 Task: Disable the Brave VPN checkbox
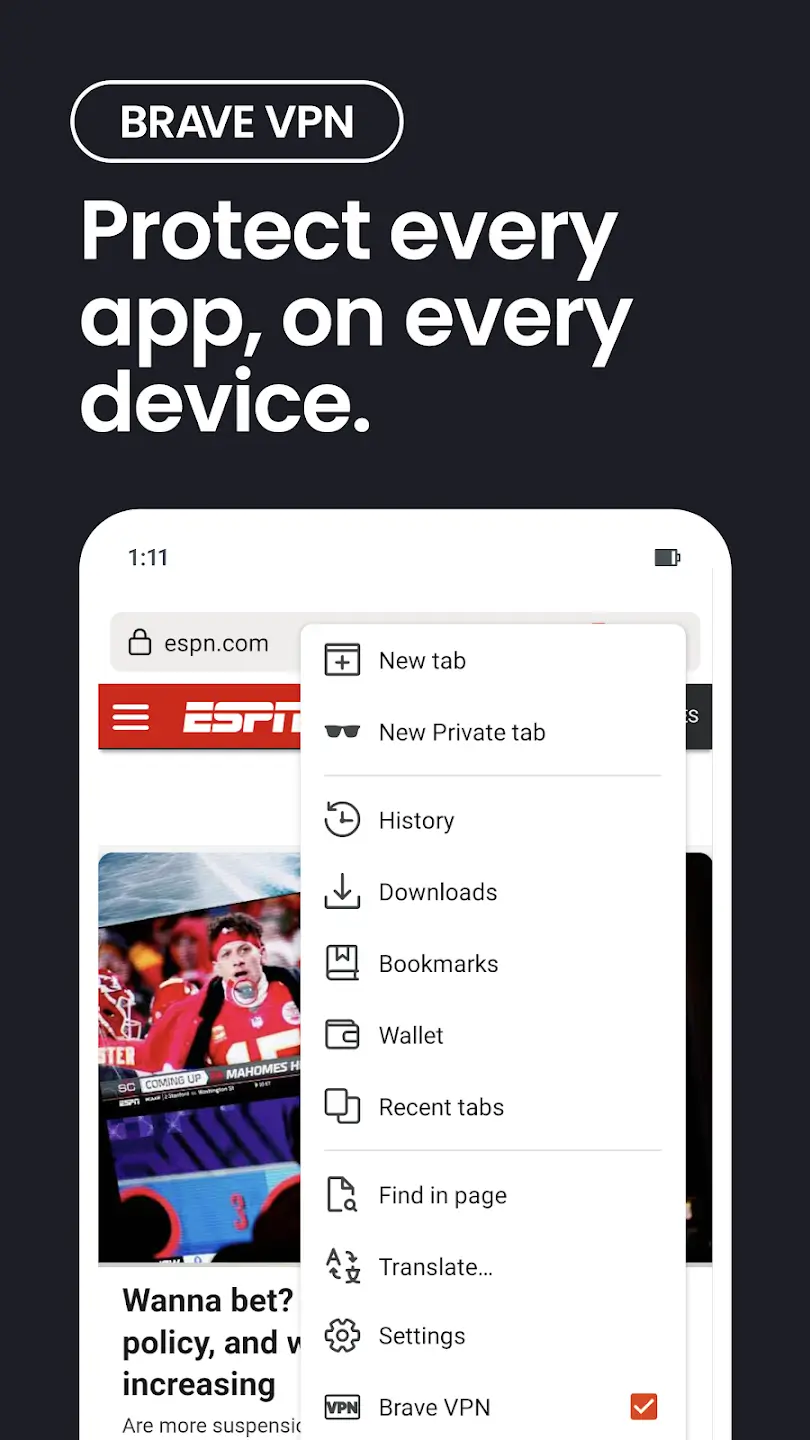[643, 1406]
